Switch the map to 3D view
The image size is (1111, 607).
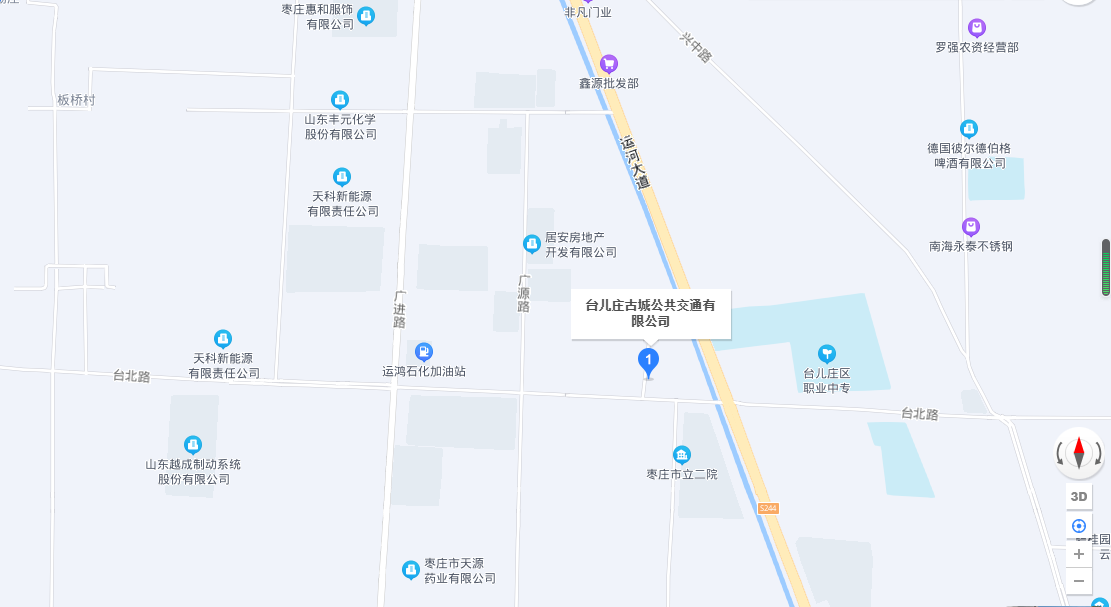[x=1079, y=497]
